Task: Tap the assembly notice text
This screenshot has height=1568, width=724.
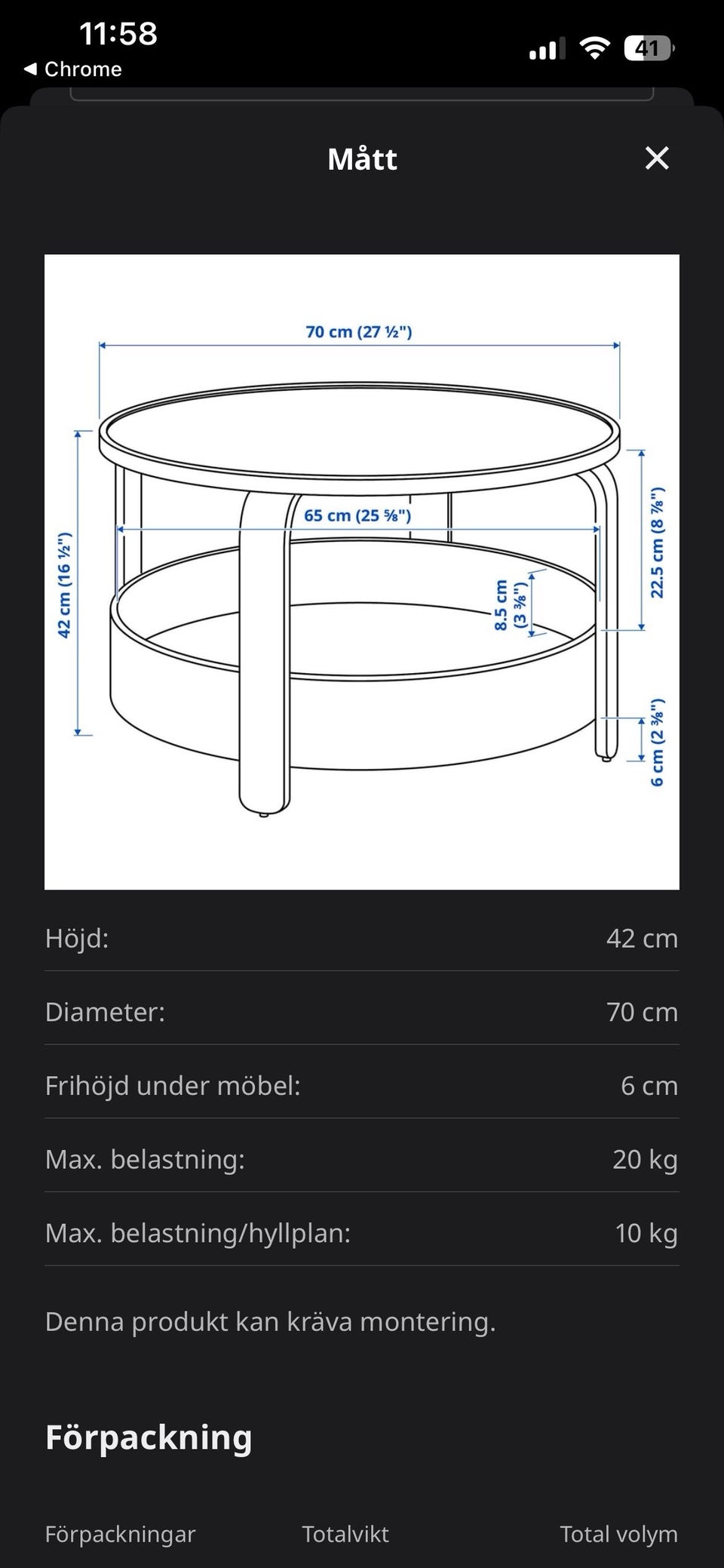Action: click(270, 1321)
